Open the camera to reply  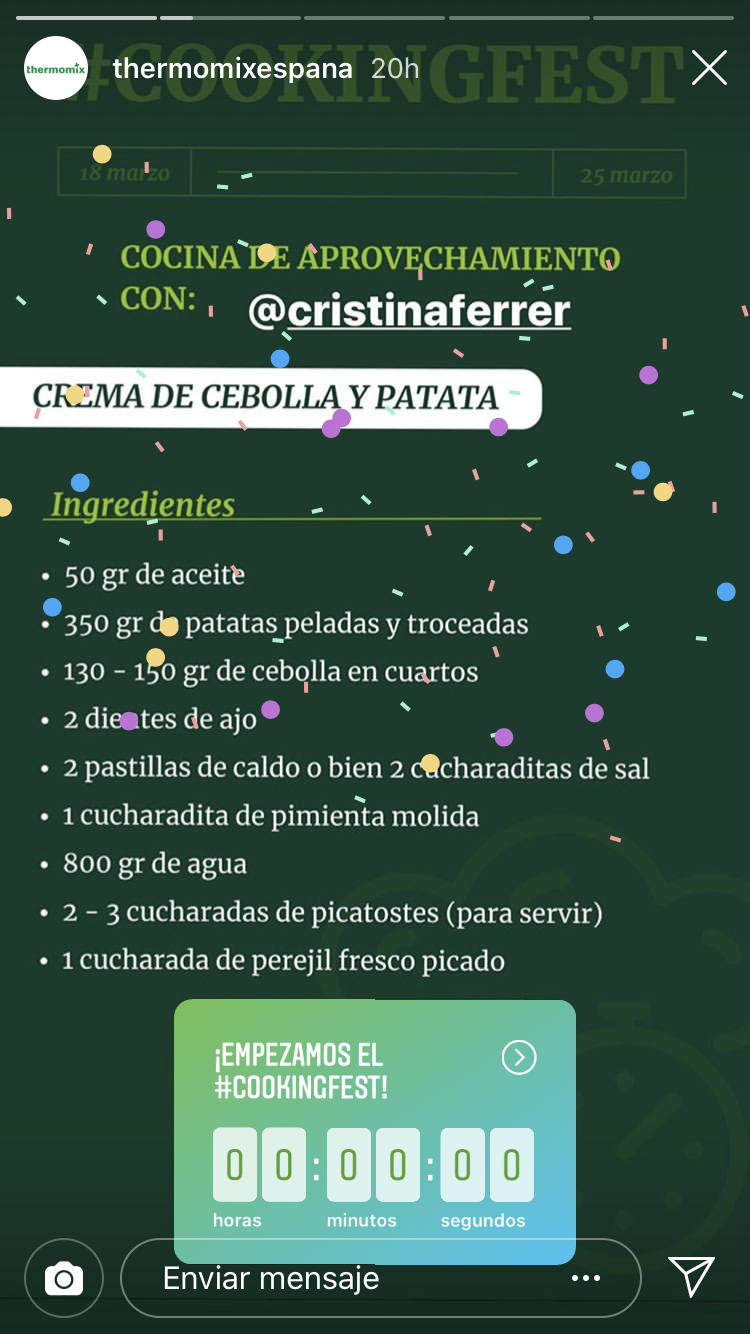64,1278
